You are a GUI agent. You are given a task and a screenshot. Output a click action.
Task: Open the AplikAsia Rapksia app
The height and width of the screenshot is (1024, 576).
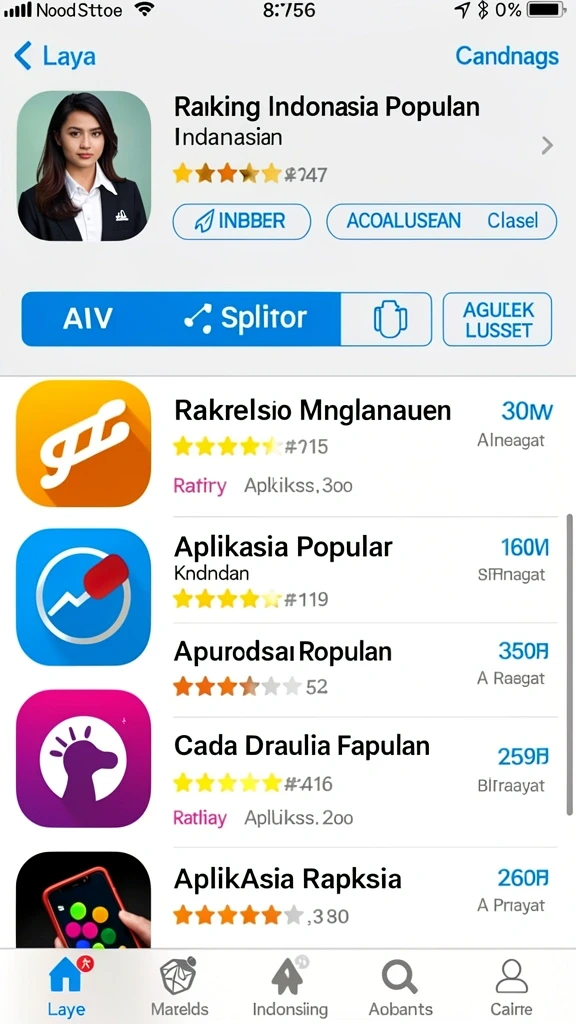[287, 896]
